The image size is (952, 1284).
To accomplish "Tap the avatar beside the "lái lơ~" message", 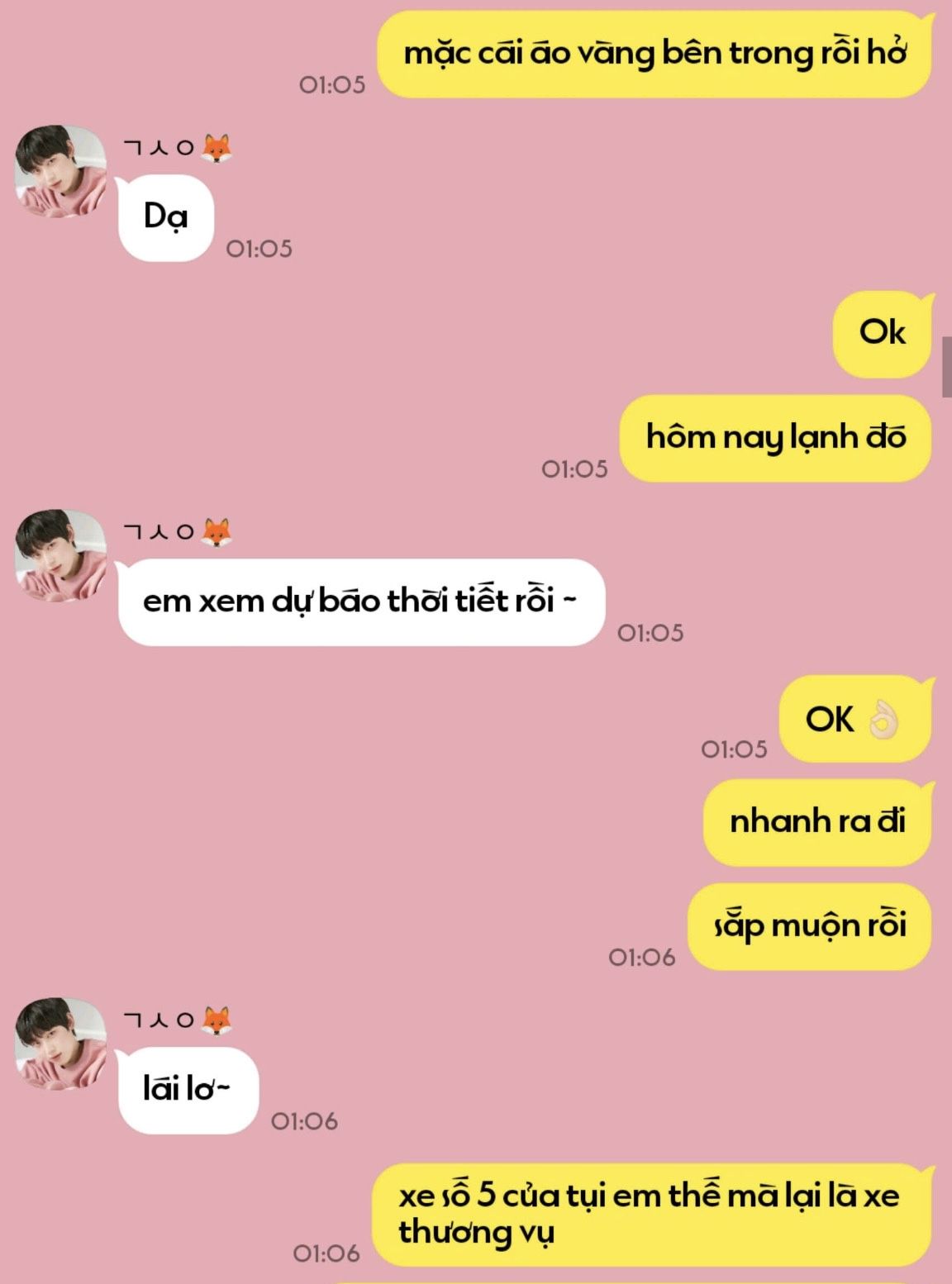I will [61, 1043].
